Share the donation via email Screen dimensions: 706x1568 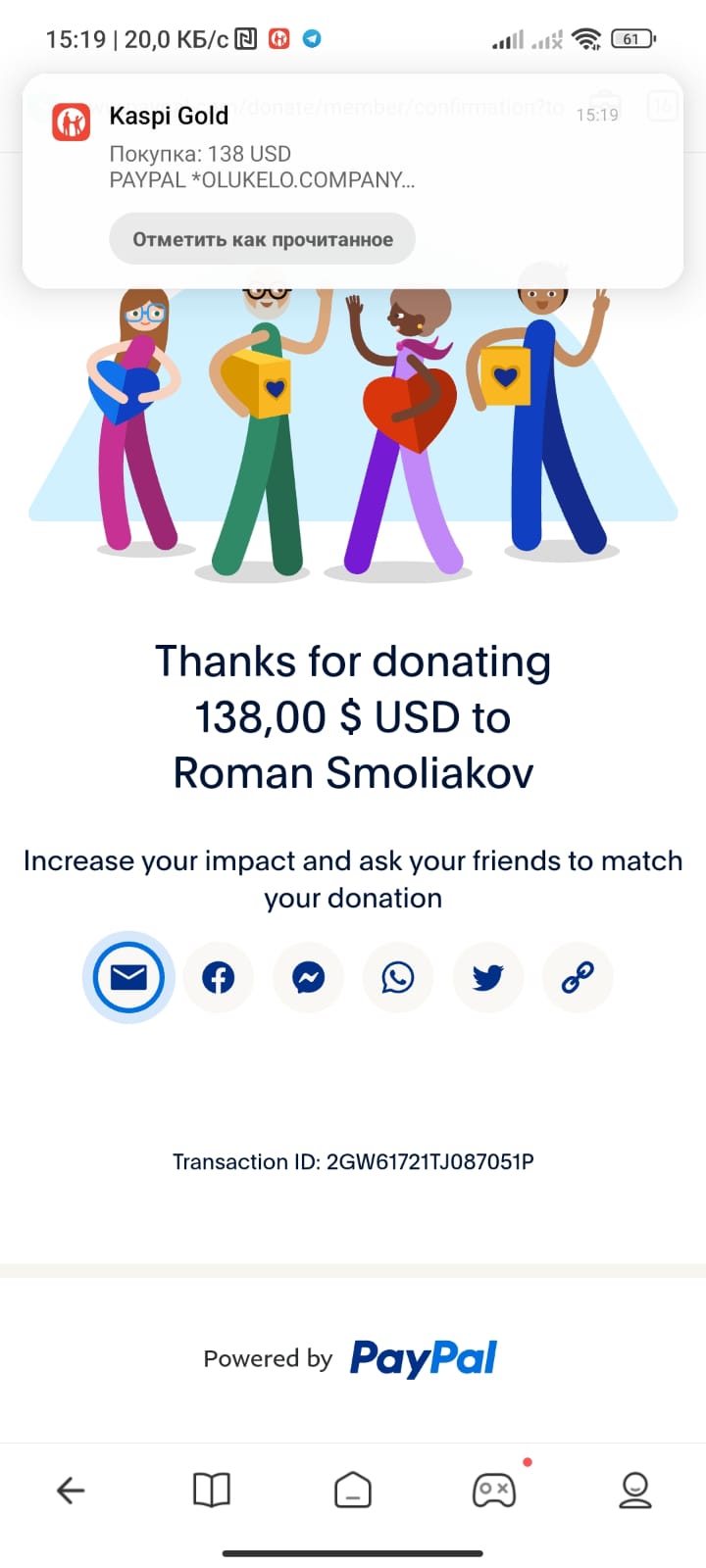(x=128, y=977)
